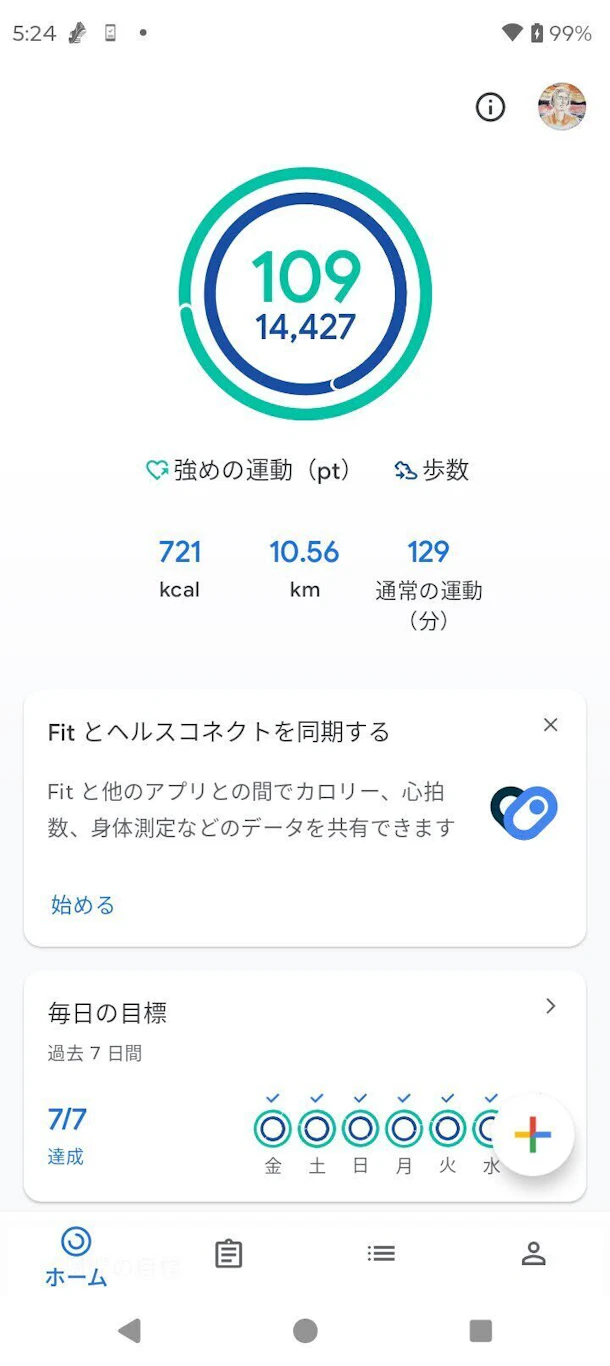This screenshot has width=610, height=1366.
Task: Dismiss the Fit とヘルスコネクト sync card
Action: [x=550, y=725]
